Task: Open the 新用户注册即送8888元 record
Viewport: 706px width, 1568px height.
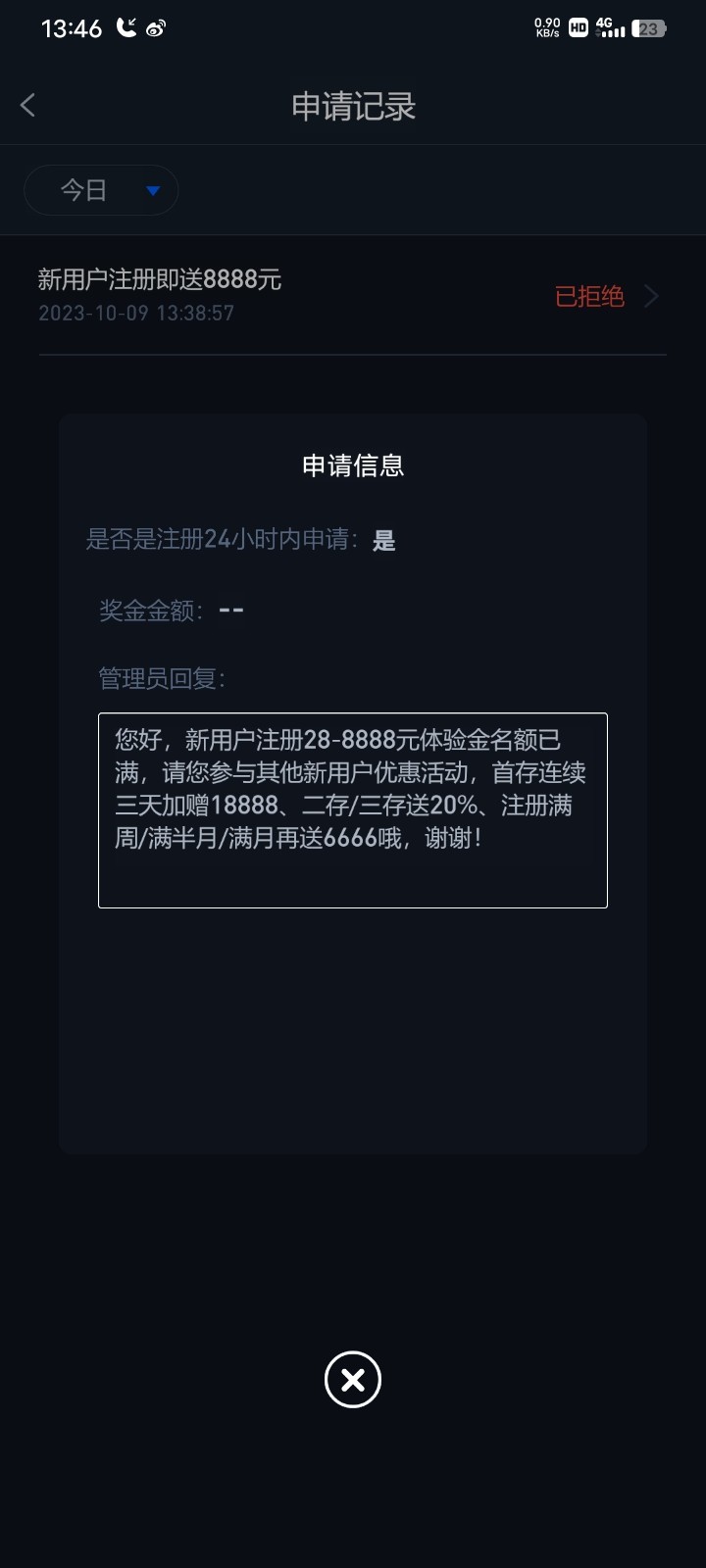Action: pyautogui.click(x=160, y=279)
